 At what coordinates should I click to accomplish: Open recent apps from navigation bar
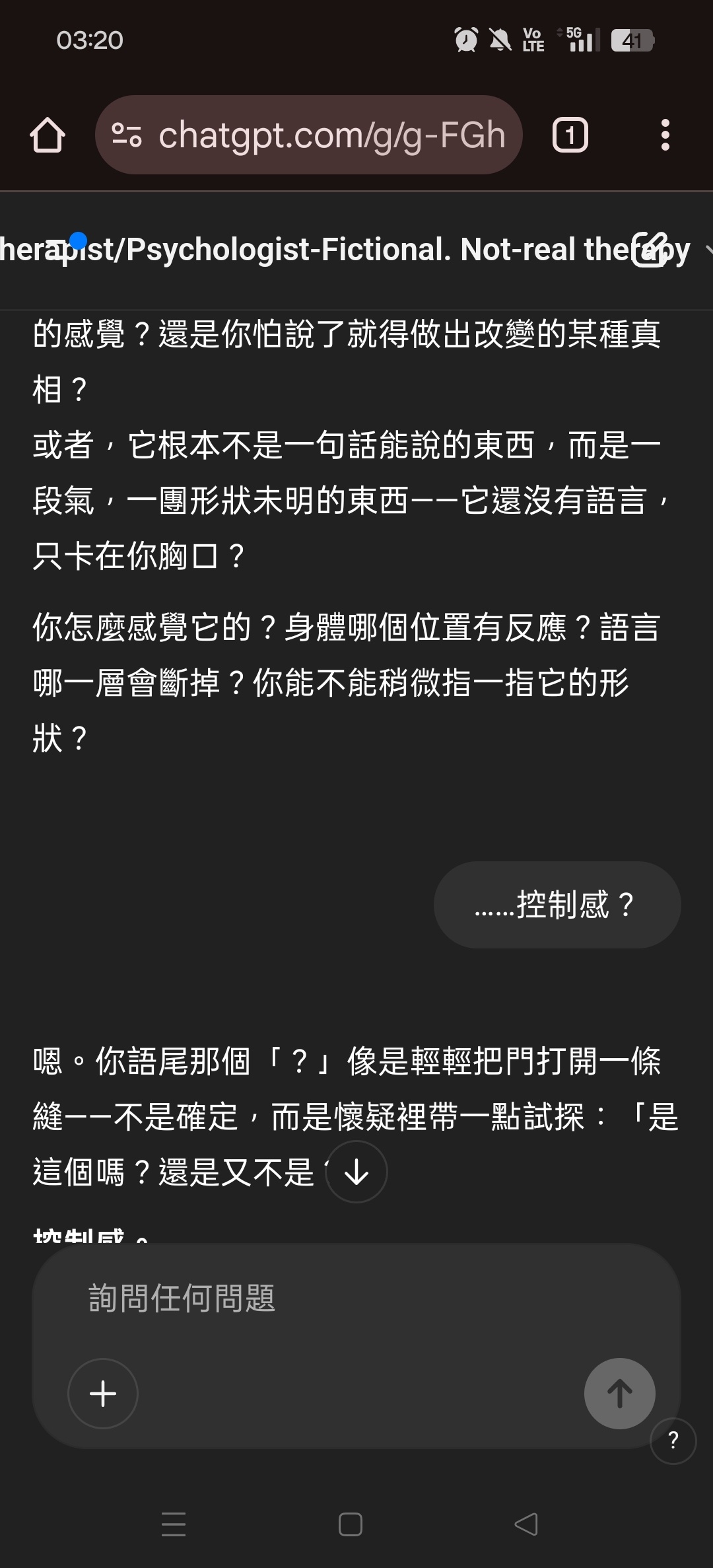[x=174, y=1524]
